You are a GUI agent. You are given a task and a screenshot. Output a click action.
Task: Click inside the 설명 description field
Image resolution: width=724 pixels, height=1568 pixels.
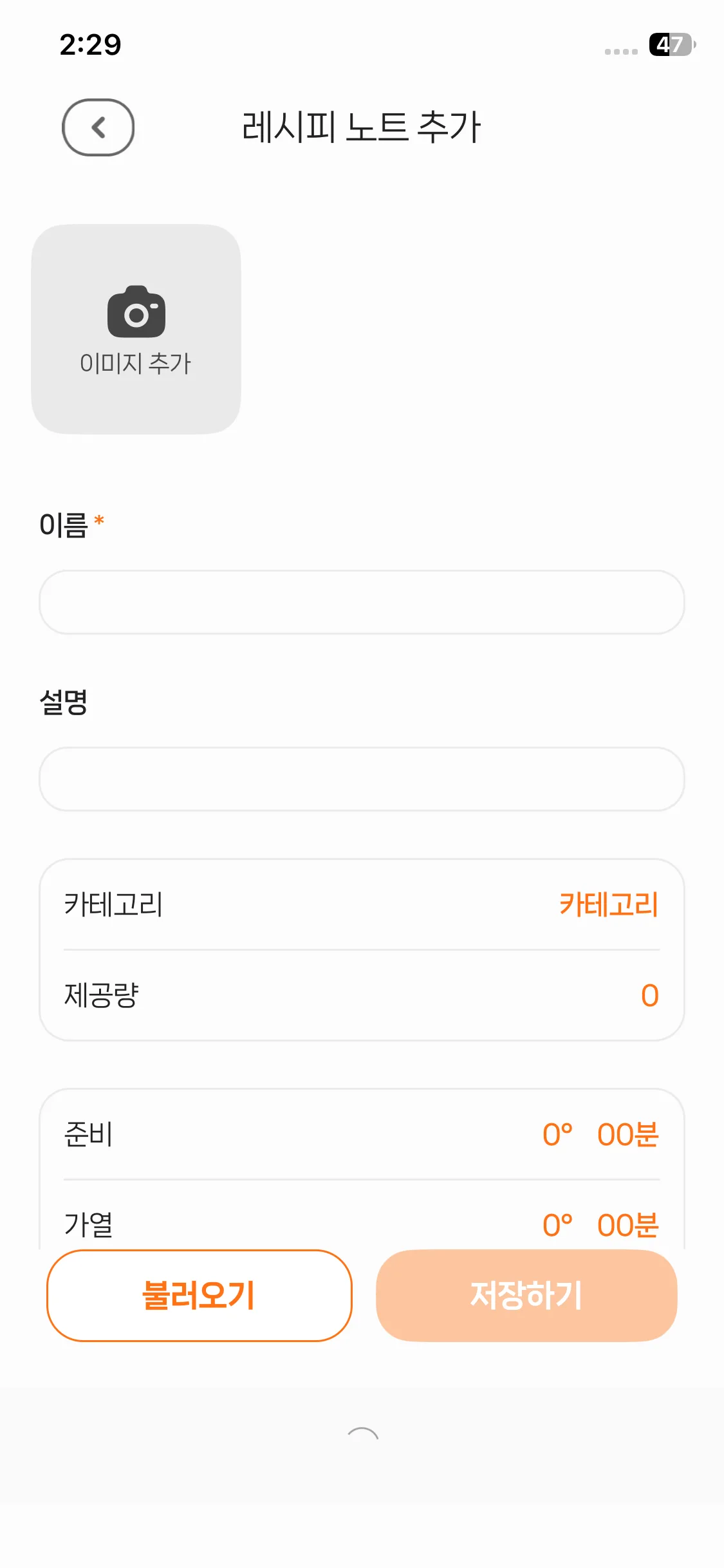(362, 779)
